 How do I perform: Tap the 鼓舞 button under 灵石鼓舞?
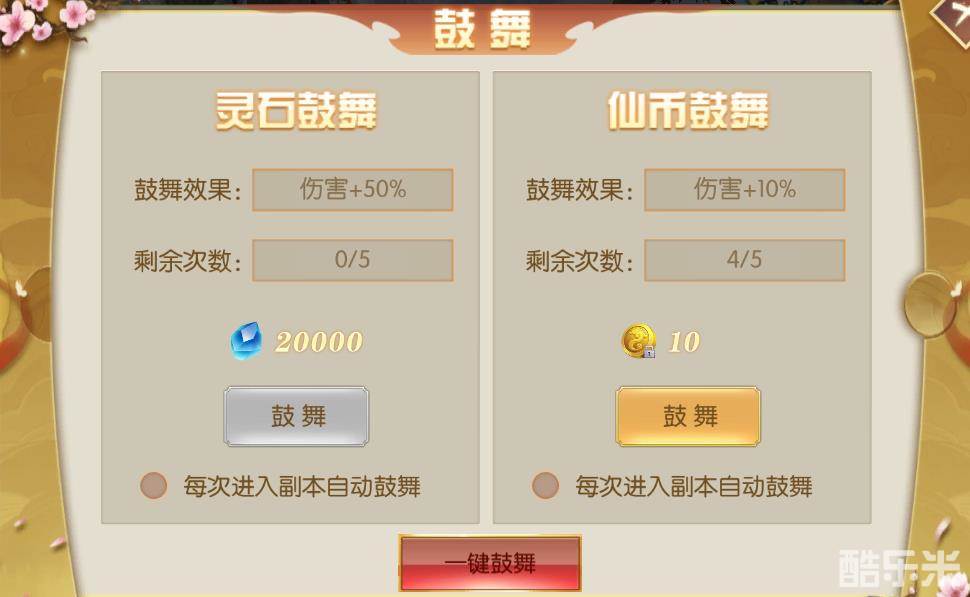[297, 416]
